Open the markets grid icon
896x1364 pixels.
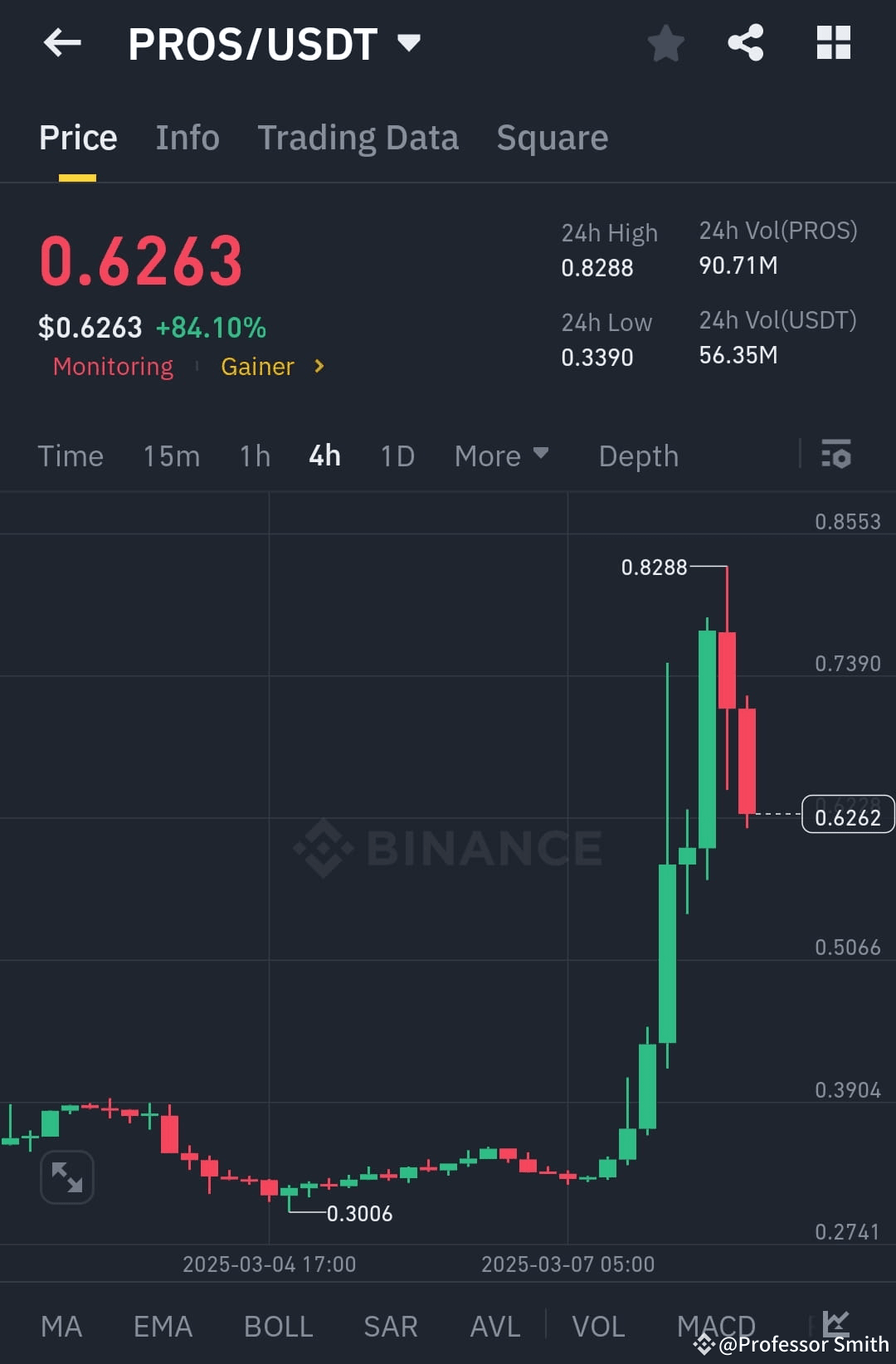point(833,43)
